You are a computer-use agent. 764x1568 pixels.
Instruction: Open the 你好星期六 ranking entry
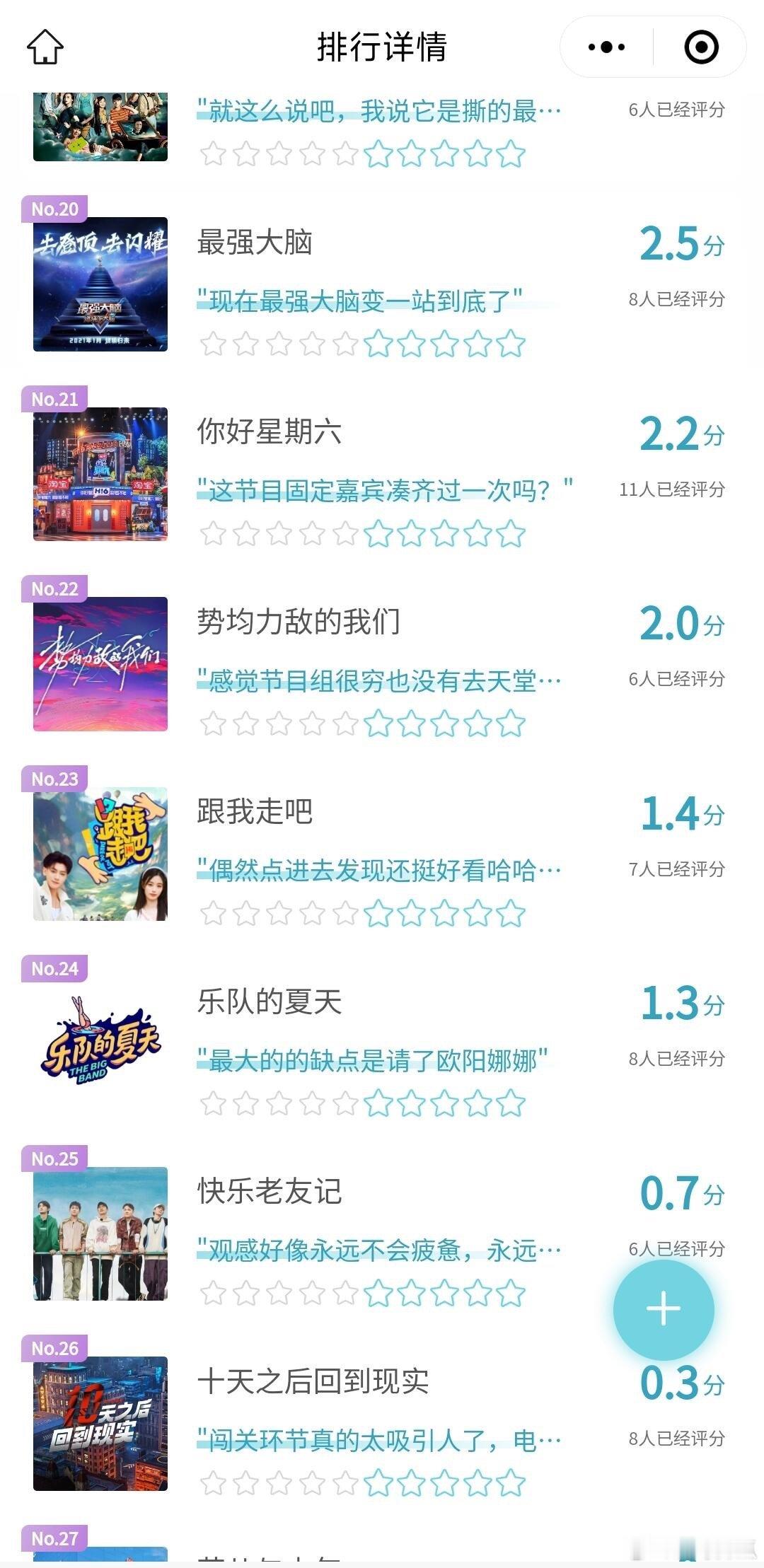[x=269, y=432]
